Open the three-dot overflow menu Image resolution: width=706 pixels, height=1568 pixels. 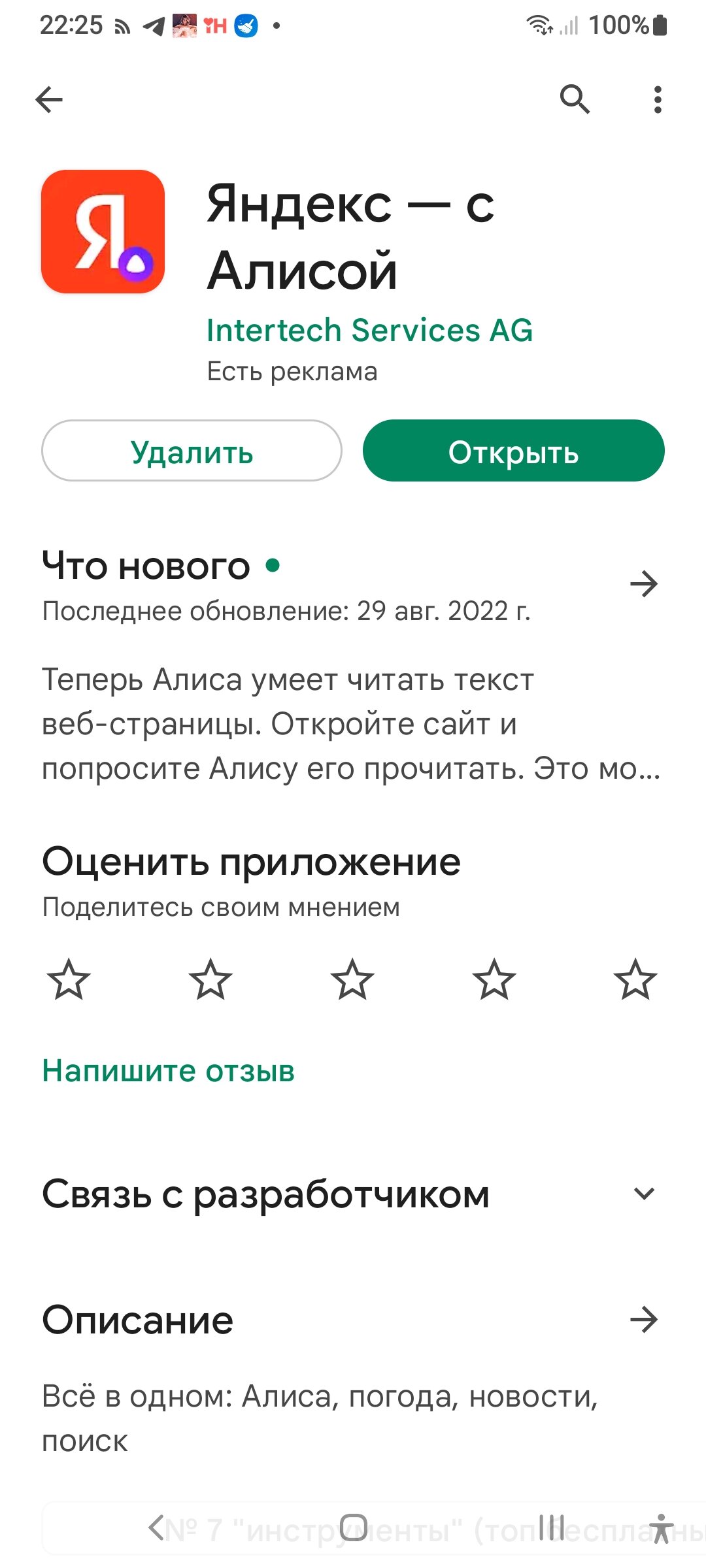coord(658,100)
